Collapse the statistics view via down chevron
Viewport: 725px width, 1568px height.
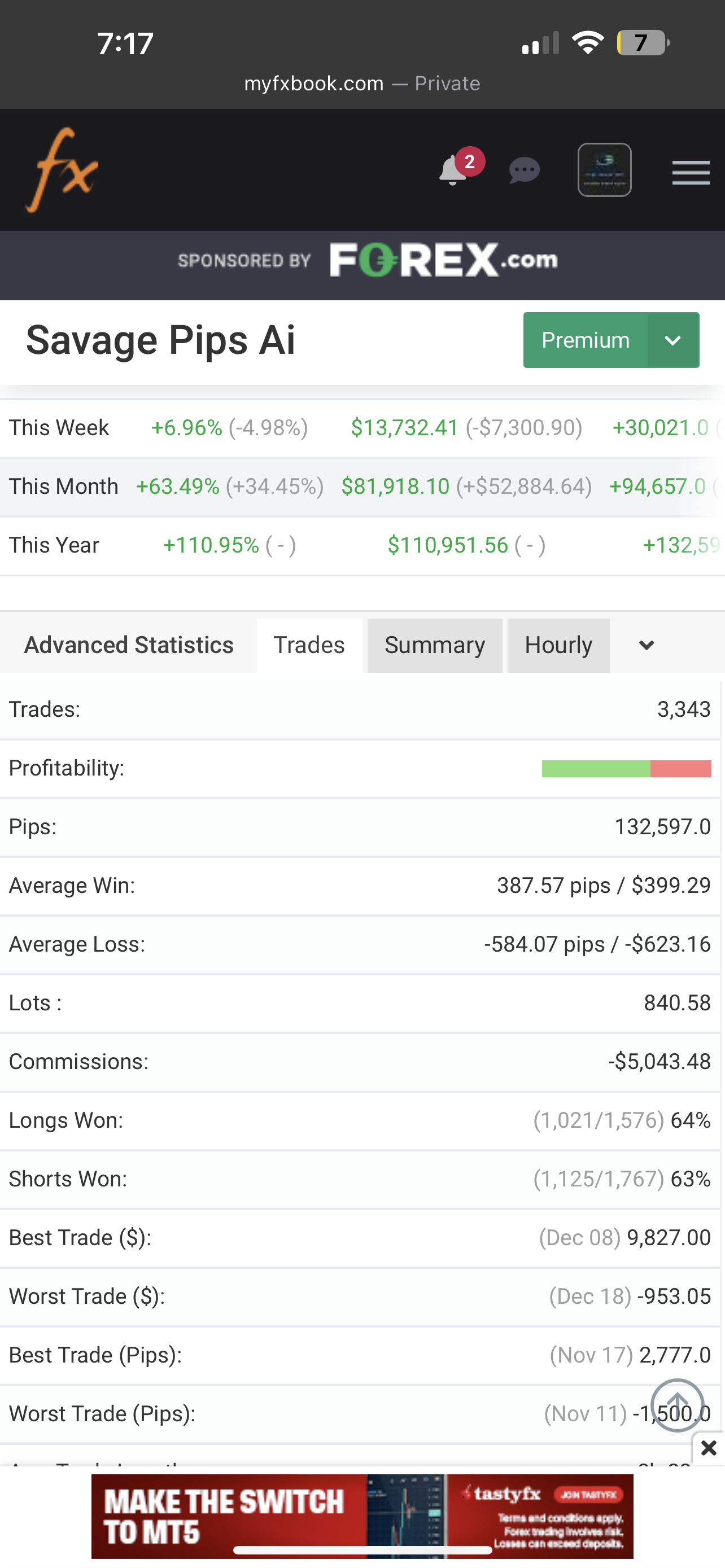[x=646, y=645]
